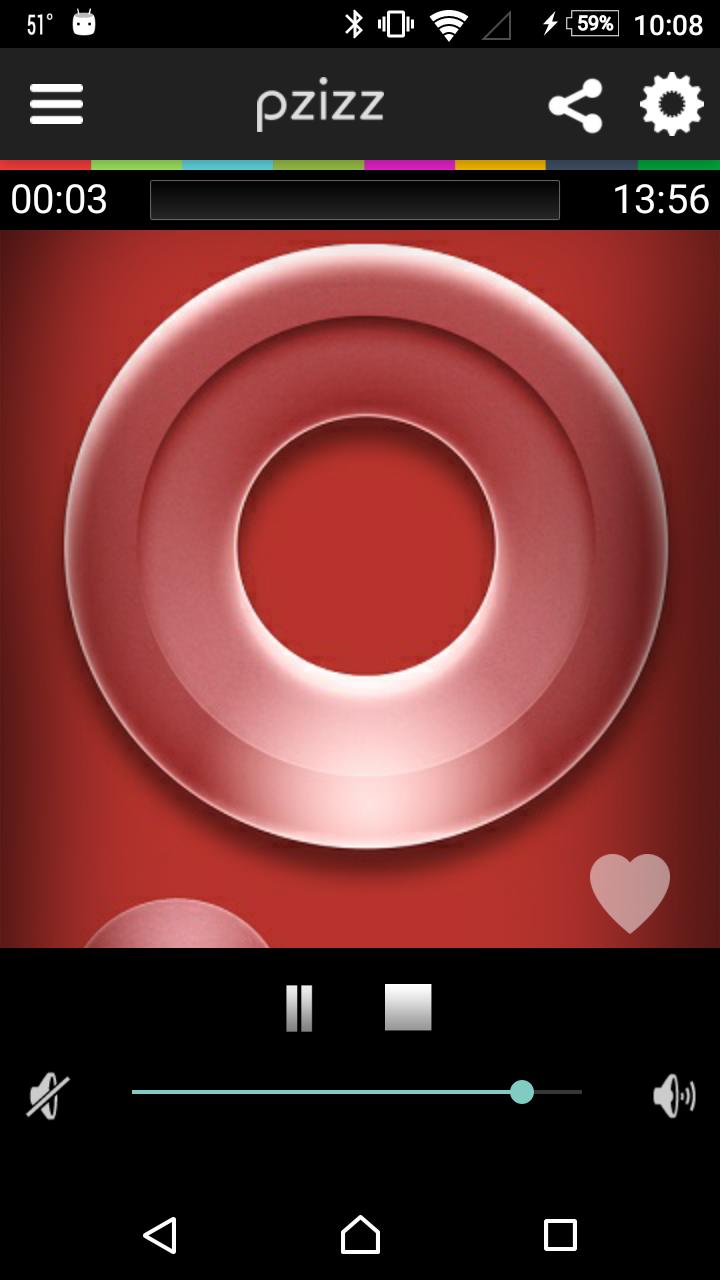Open the hamburger menu

coord(56,104)
